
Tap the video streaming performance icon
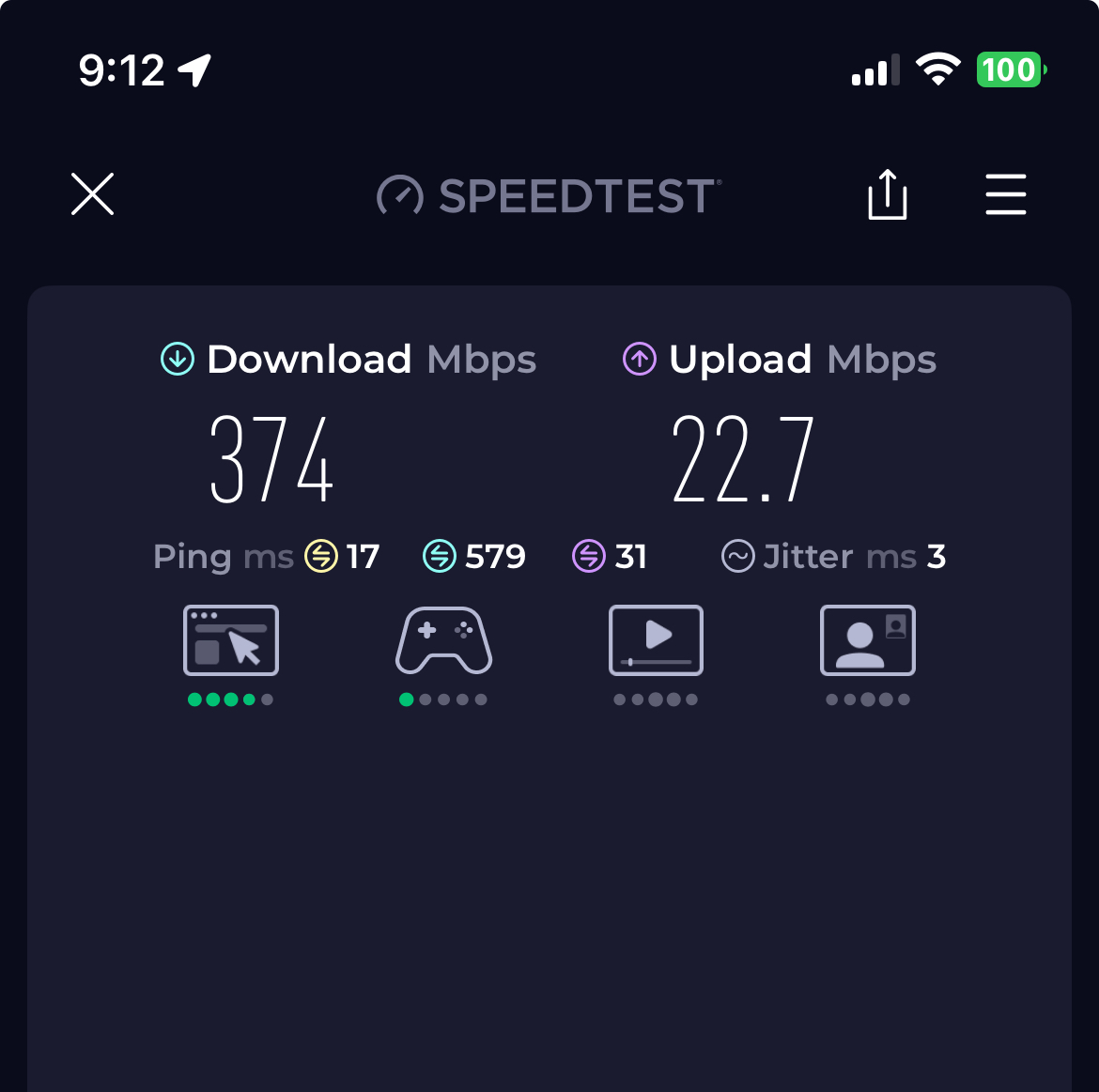pyautogui.click(x=656, y=640)
